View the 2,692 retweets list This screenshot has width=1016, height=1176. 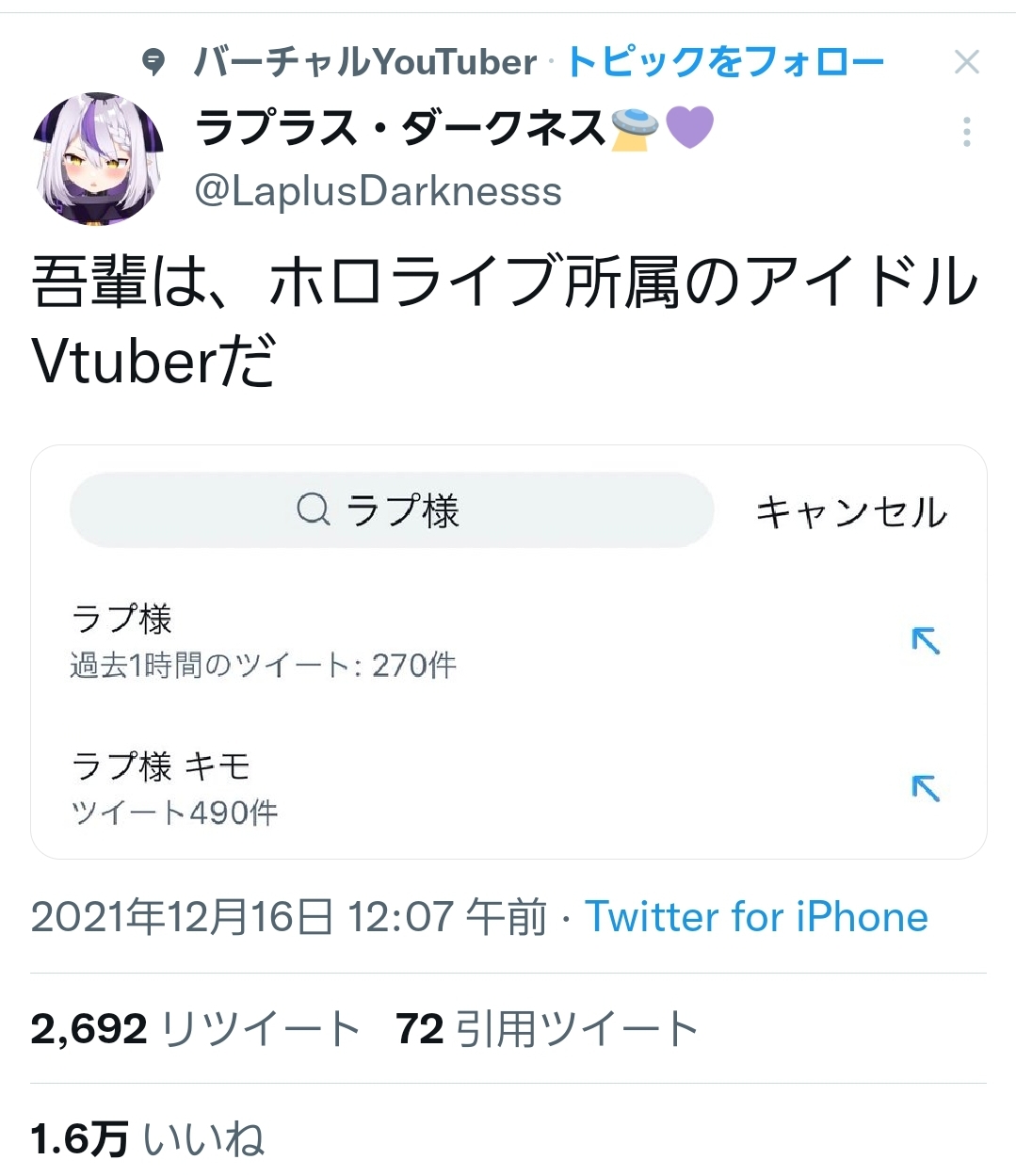point(195,1028)
